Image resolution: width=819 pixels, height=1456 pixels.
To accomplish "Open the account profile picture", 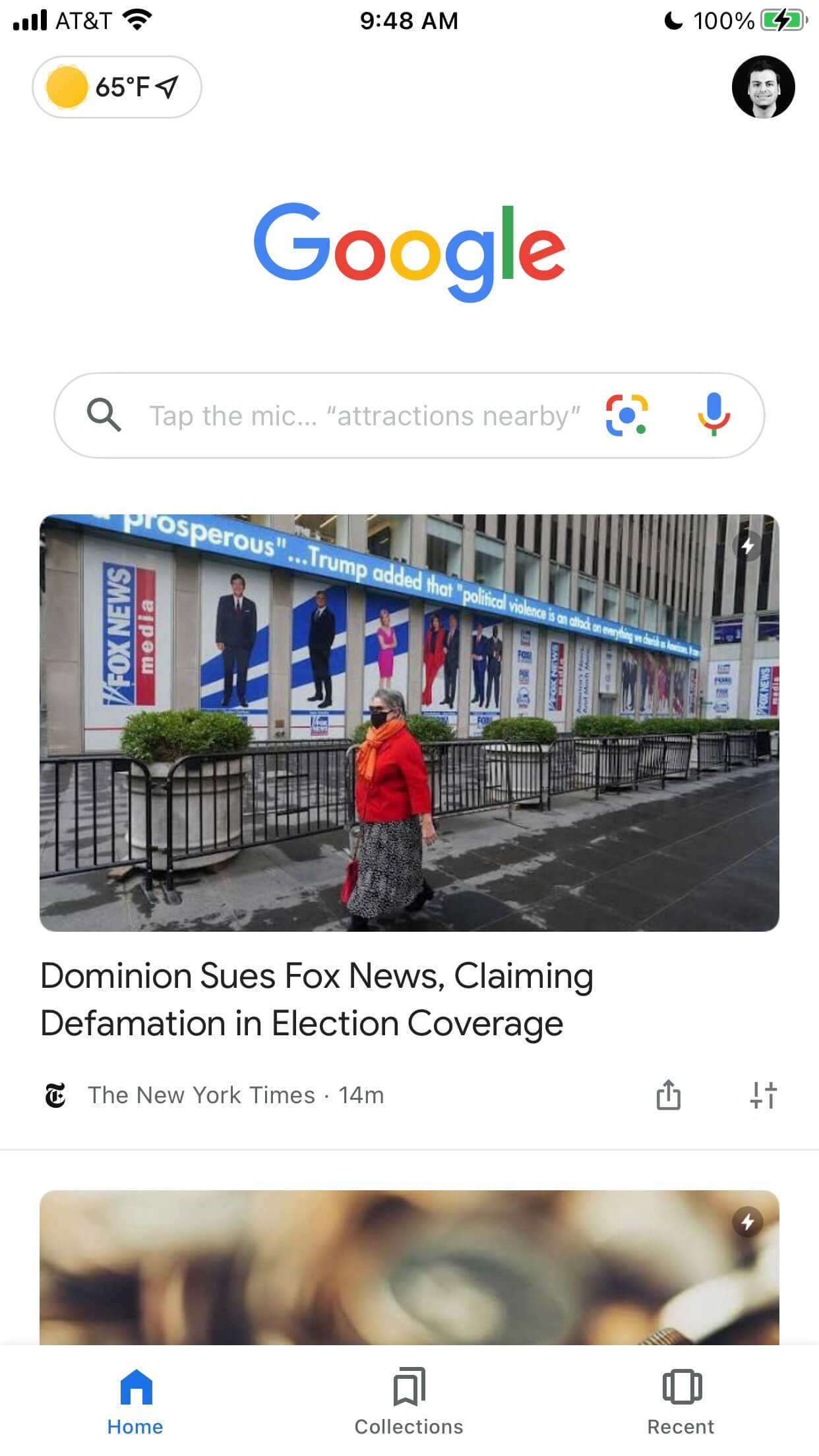I will click(x=763, y=87).
